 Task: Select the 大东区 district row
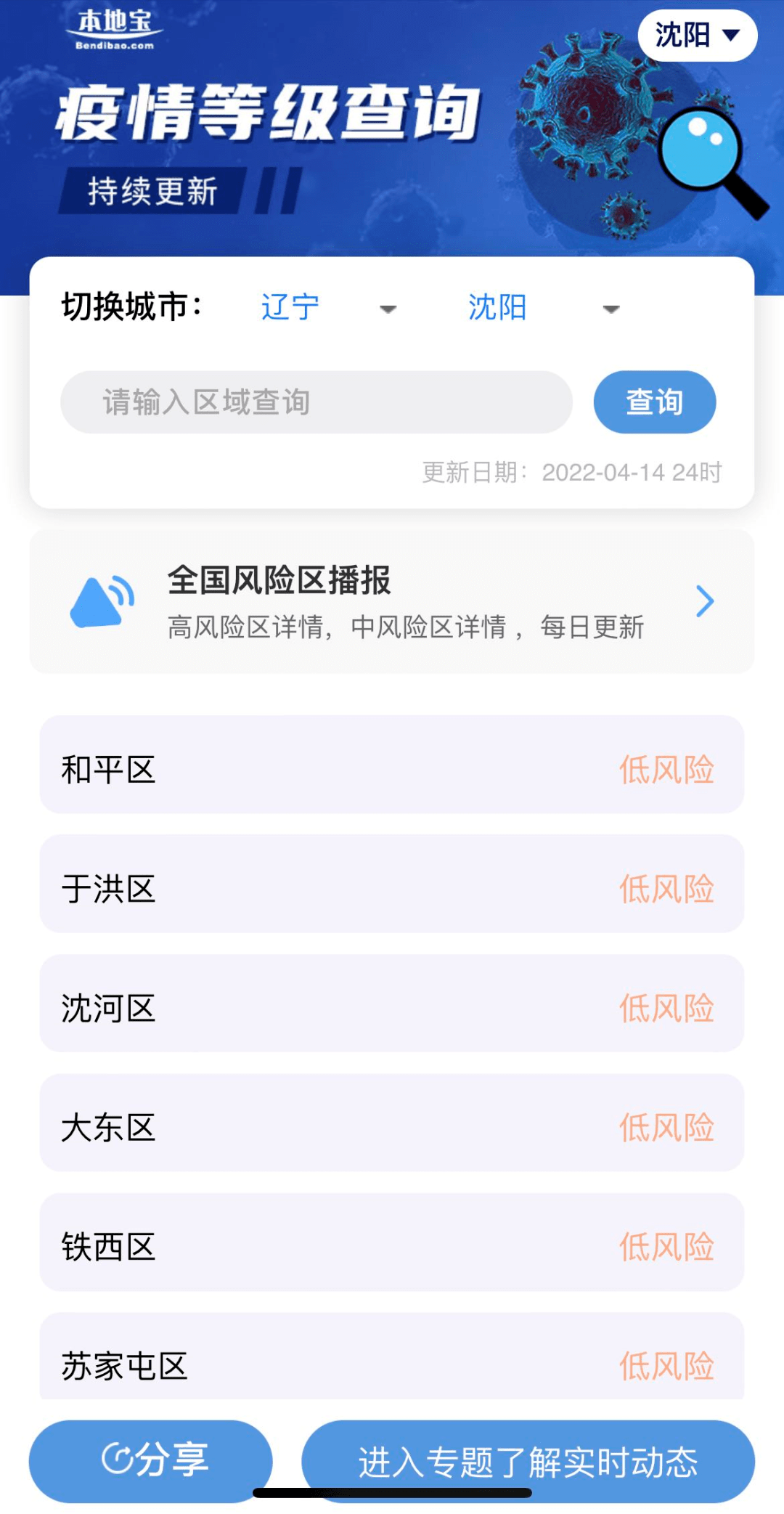pyautogui.click(x=392, y=1126)
